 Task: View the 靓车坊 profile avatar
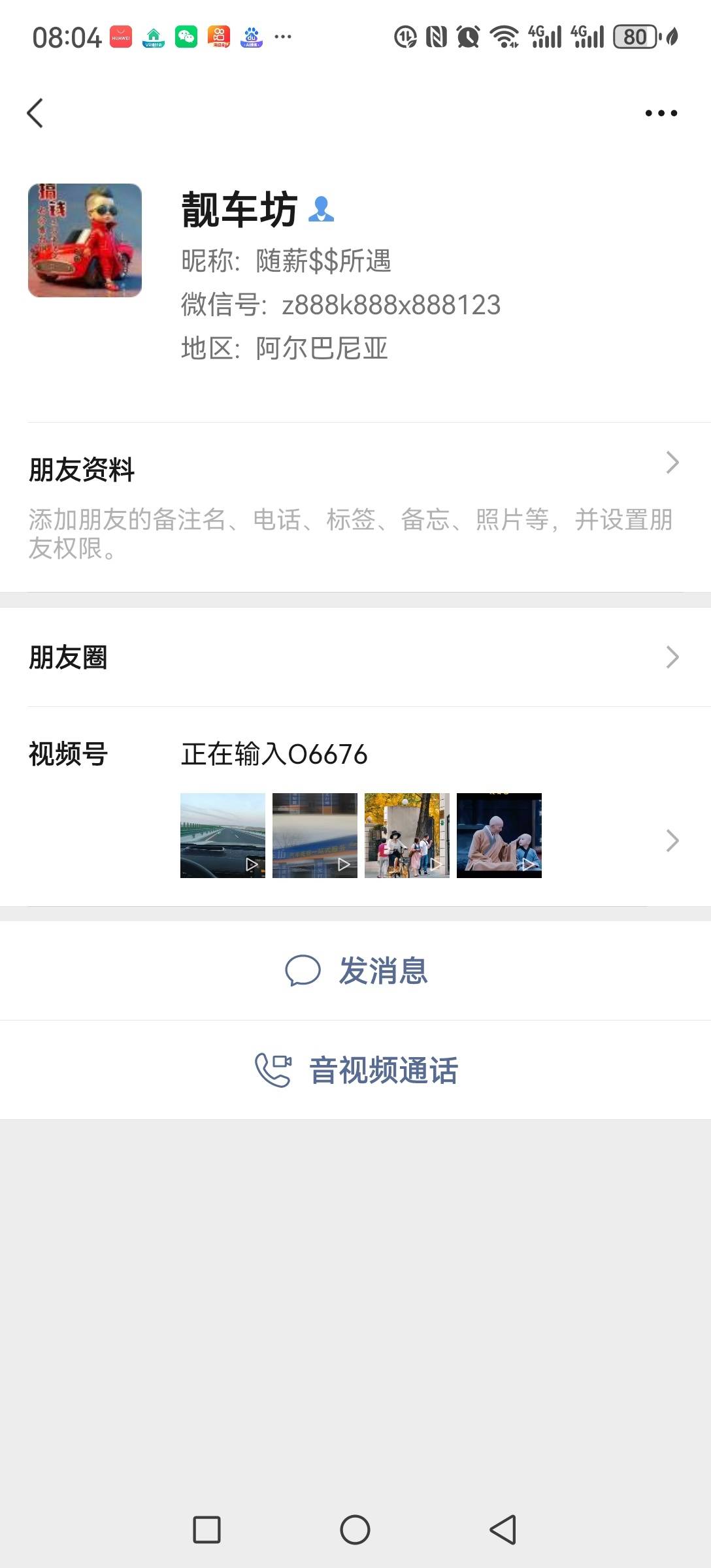pyautogui.click(x=85, y=240)
